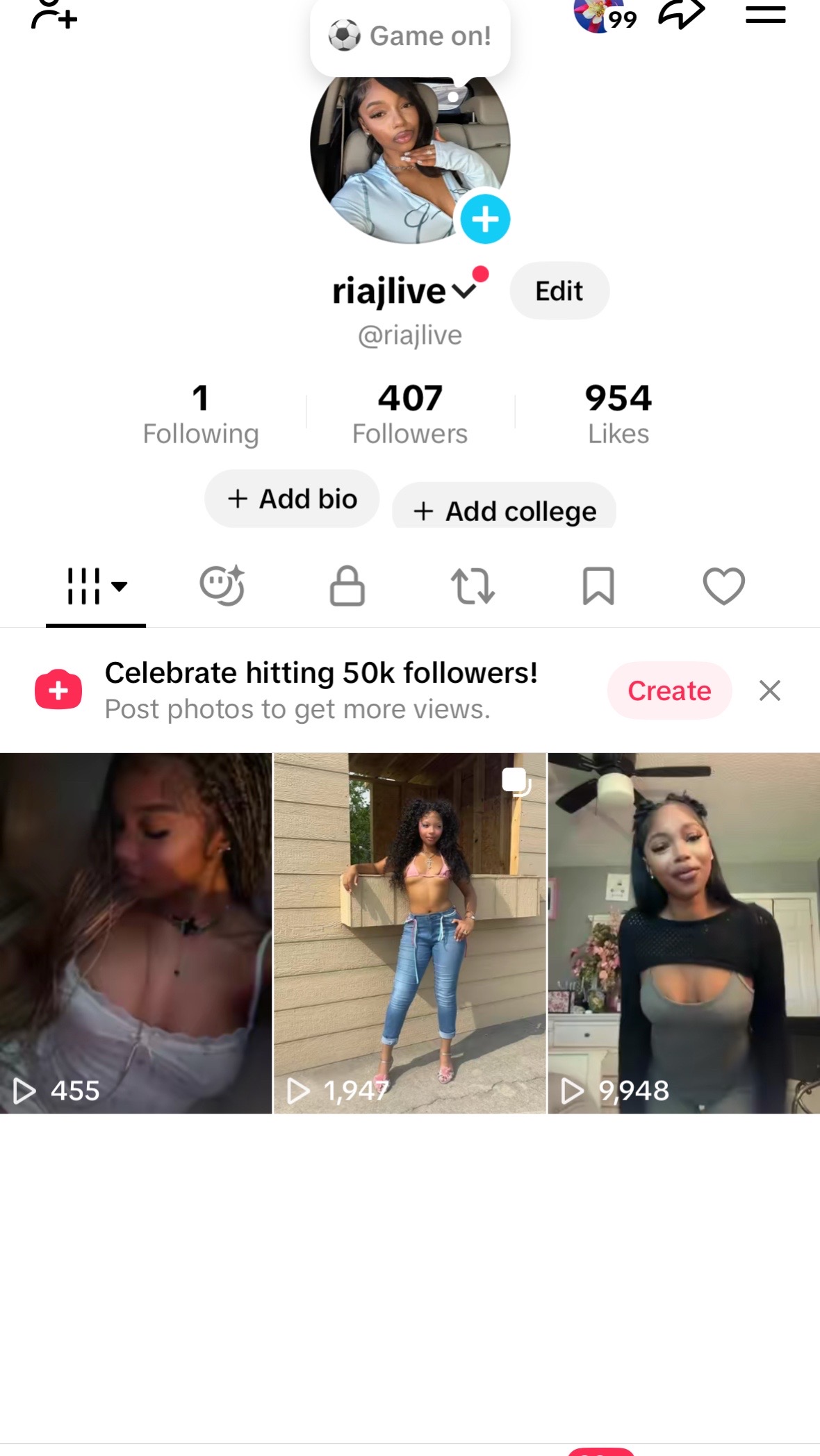Tap Add bio
Image resolution: width=820 pixels, height=1456 pixels.
point(292,499)
